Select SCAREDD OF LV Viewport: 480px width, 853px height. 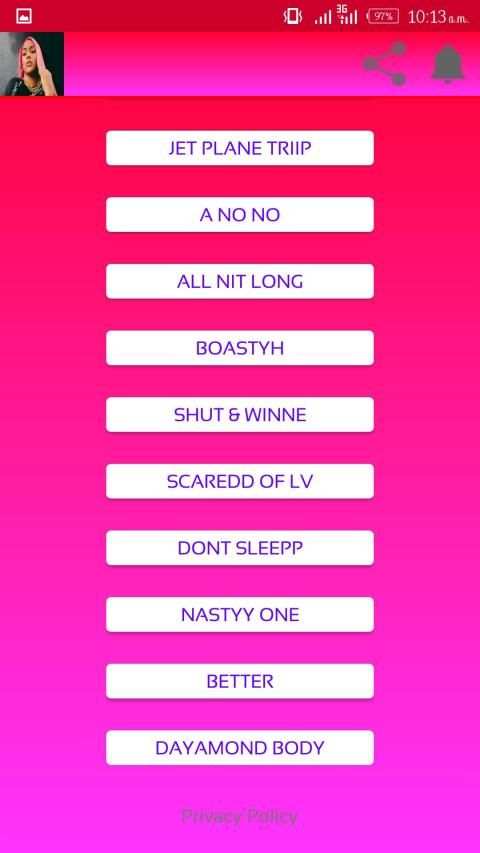point(240,481)
